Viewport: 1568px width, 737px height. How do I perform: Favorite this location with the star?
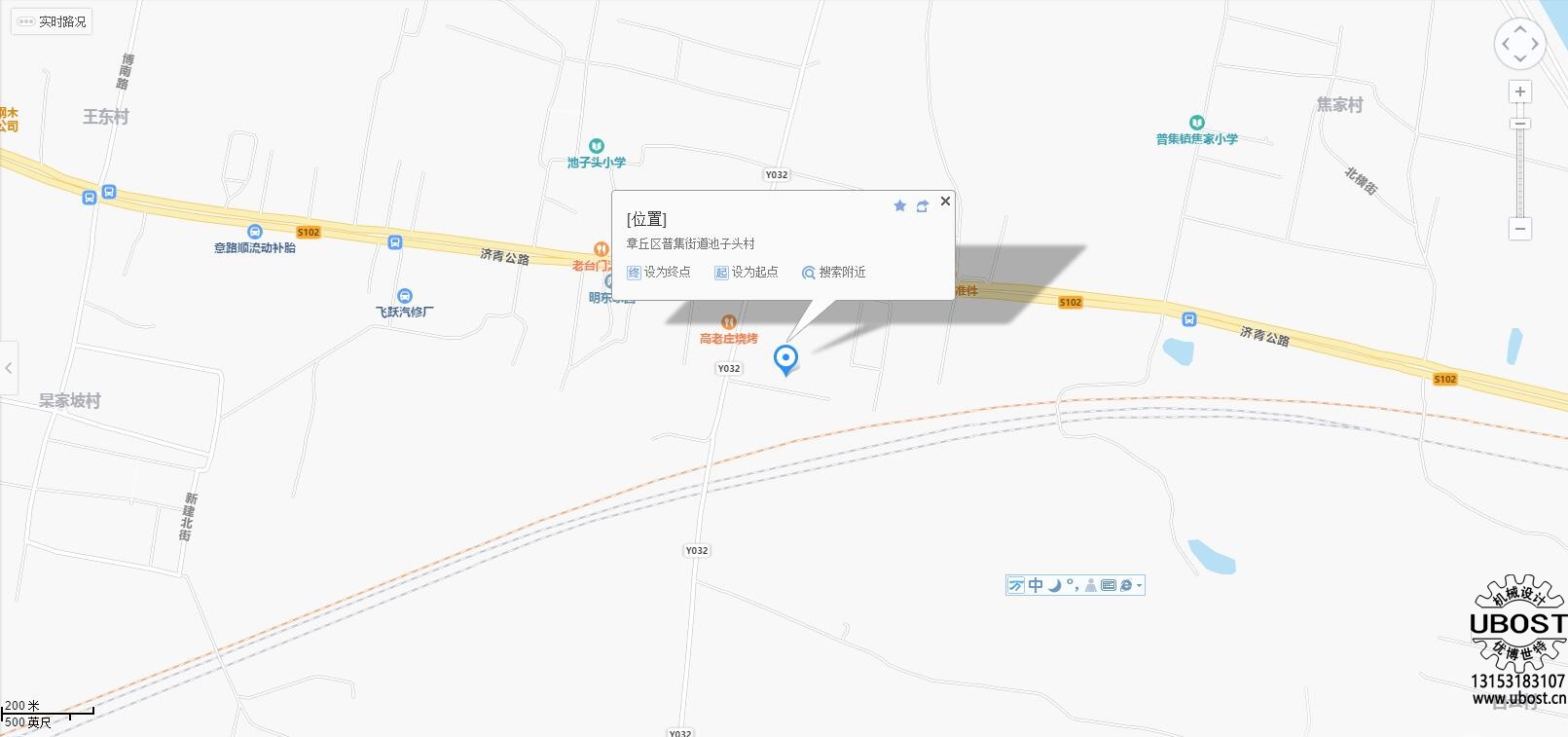coord(899,205)
